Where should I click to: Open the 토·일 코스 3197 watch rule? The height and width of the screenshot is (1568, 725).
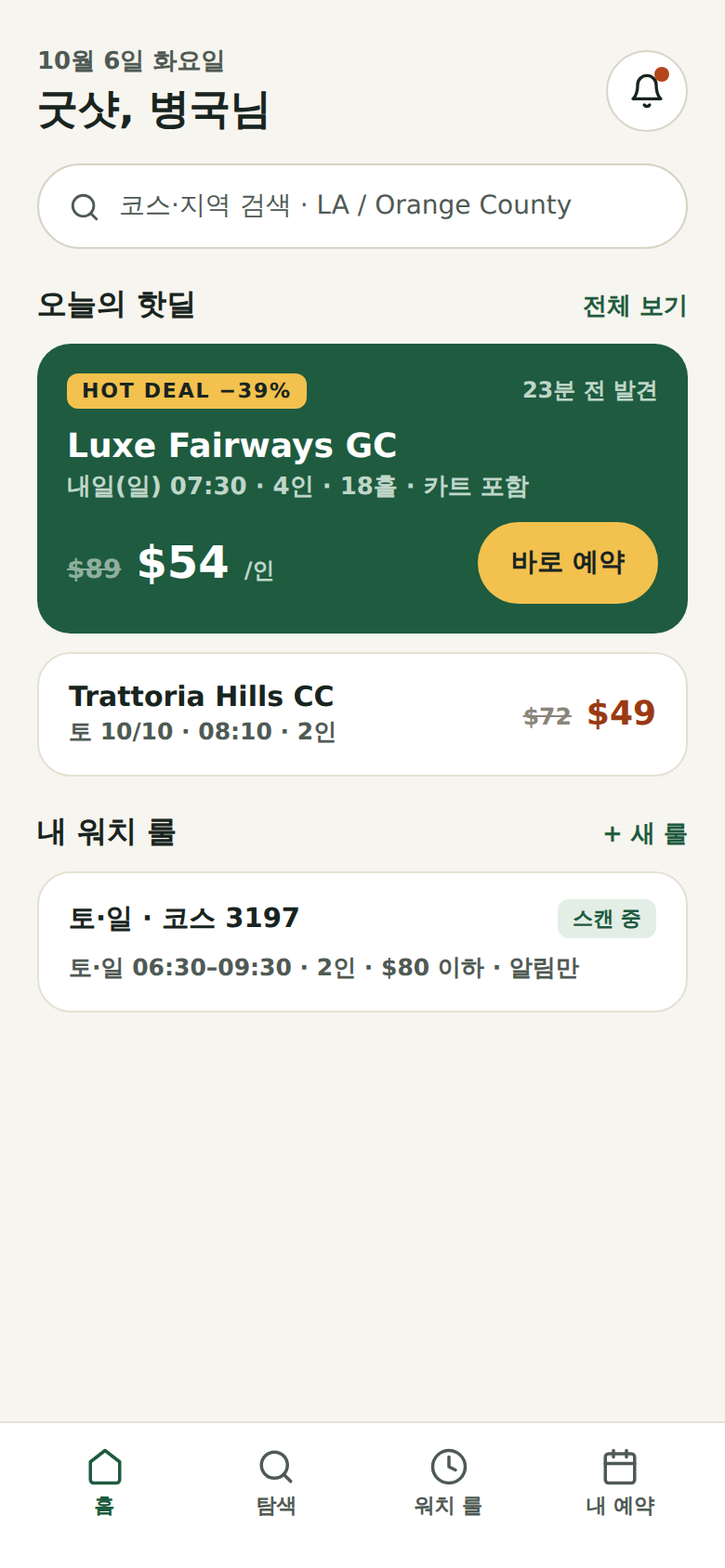pos(362,942)
